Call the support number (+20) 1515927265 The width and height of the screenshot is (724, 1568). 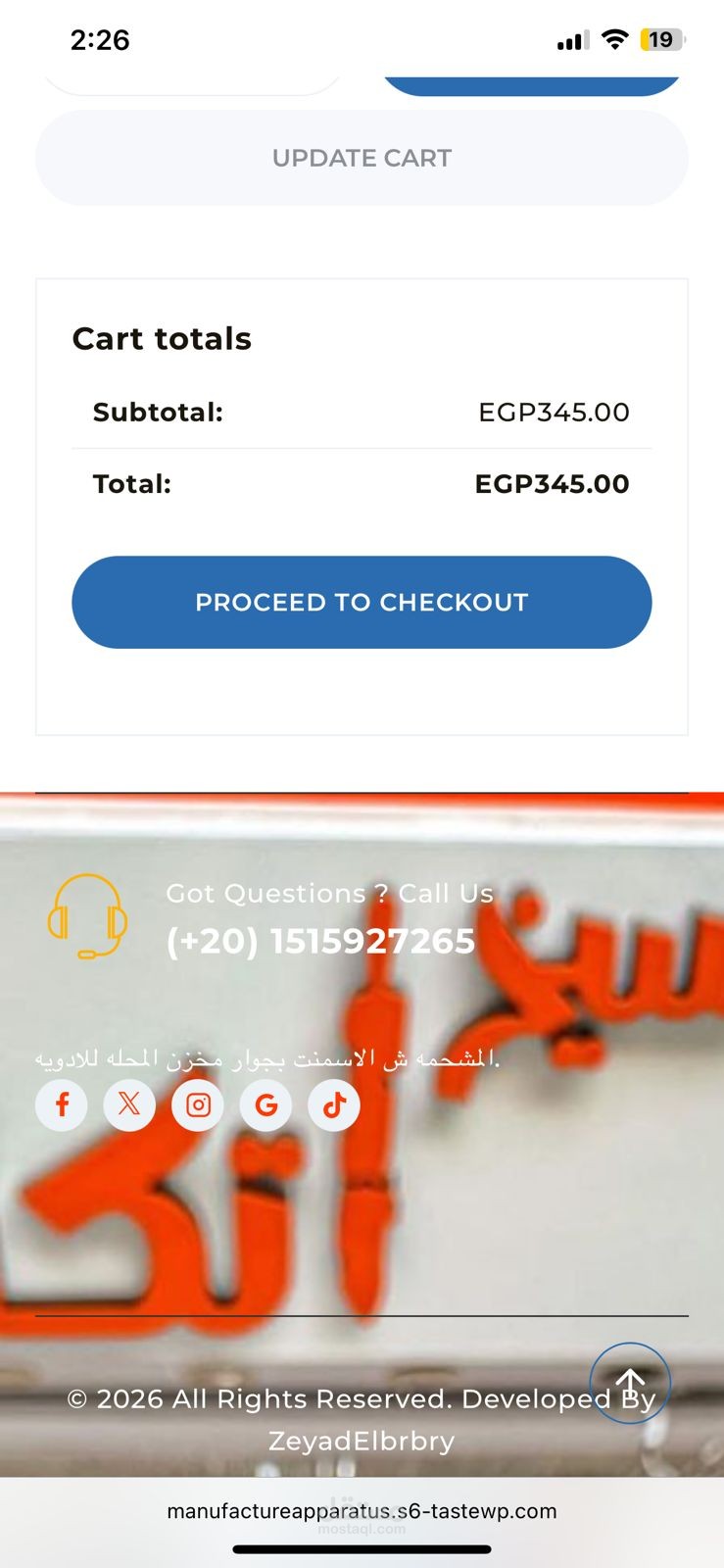click(320, 941)
